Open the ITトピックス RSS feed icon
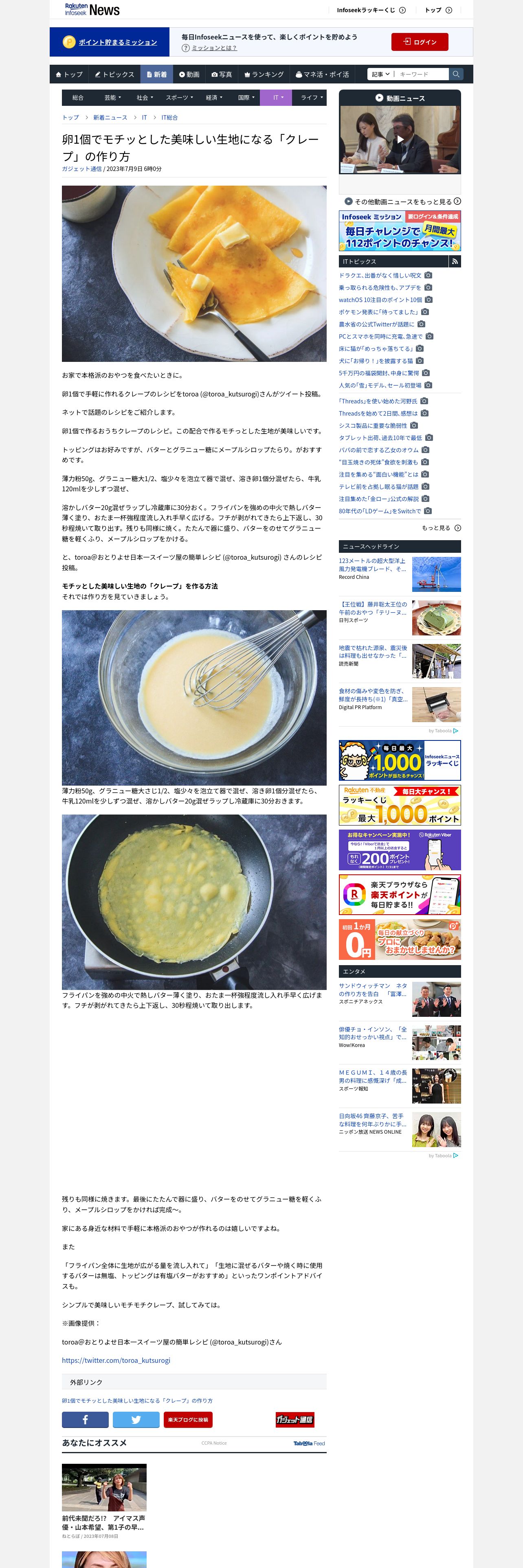This screenshot has width=523, height=1568. click(x=454, y=262)
